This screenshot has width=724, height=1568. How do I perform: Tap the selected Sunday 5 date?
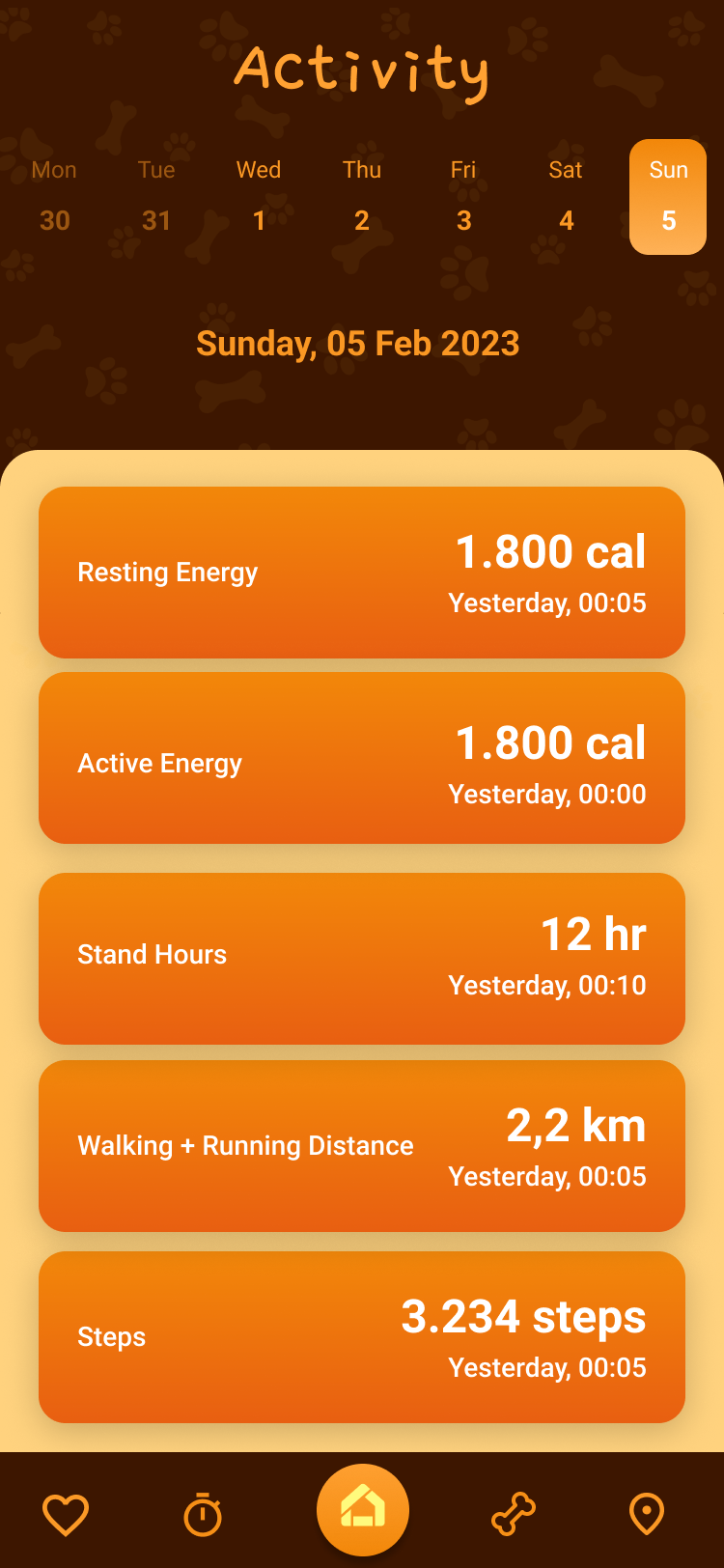tap(668, 197)
